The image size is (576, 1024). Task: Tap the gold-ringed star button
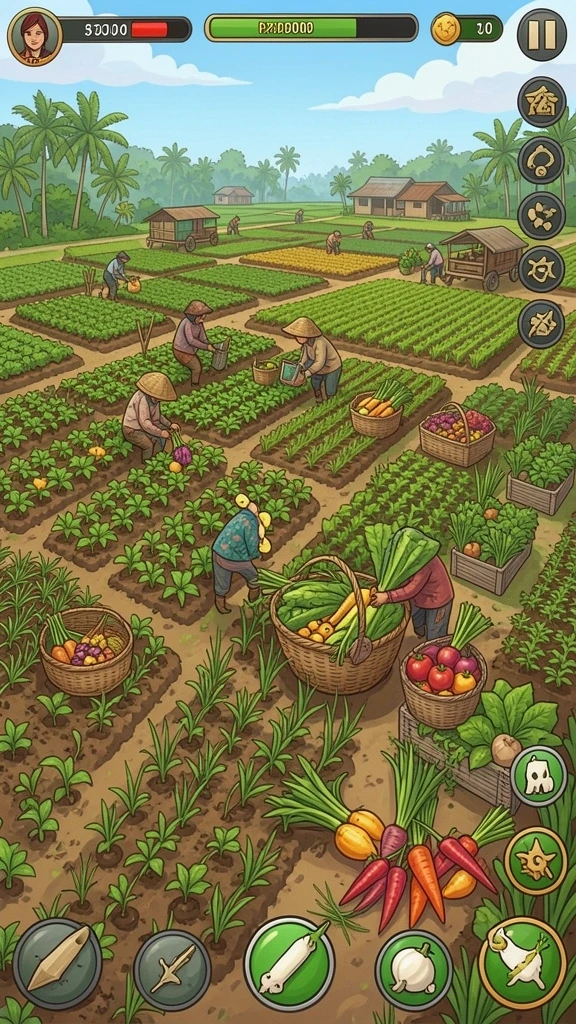pos(536,860)
